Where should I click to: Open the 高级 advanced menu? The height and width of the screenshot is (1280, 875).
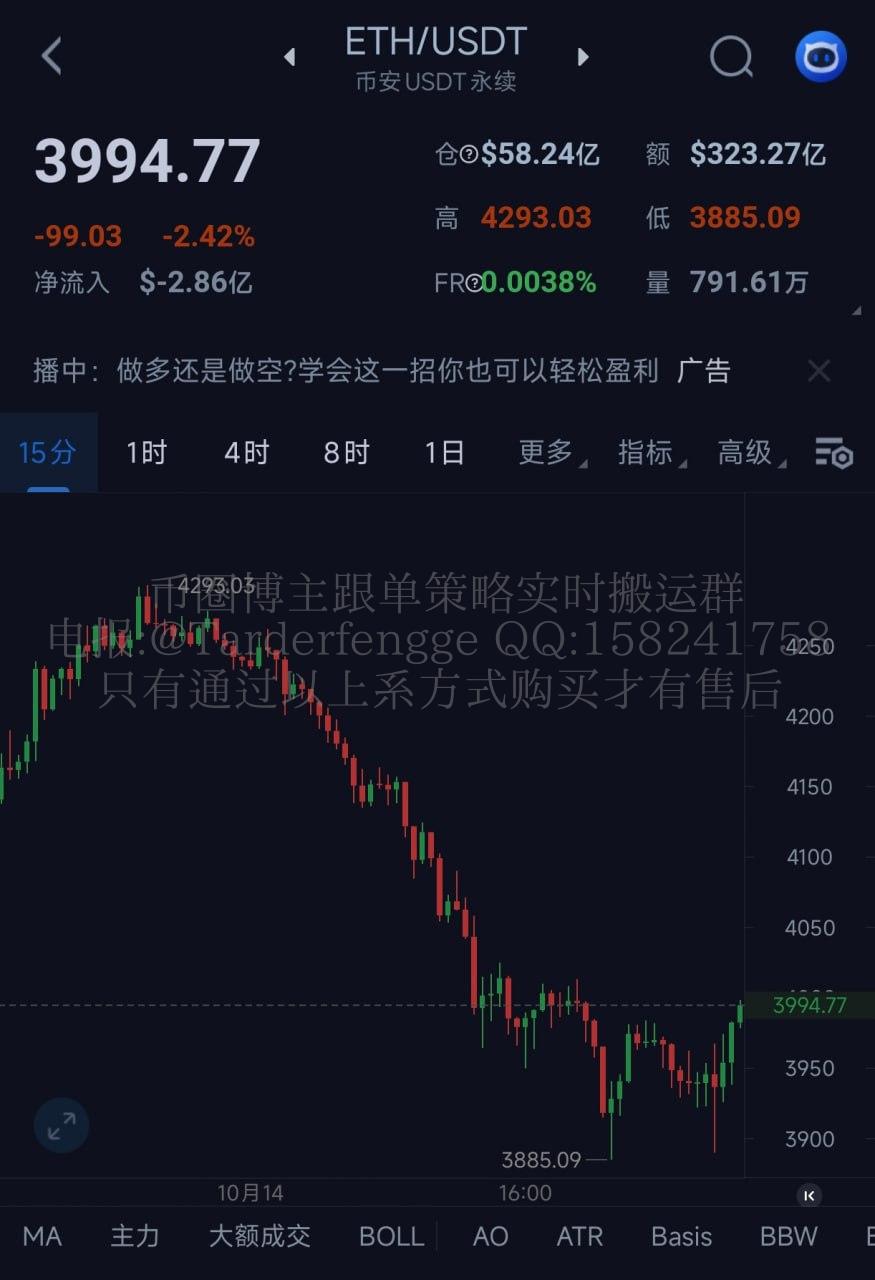pyautogui.click(x=747, y=453)
